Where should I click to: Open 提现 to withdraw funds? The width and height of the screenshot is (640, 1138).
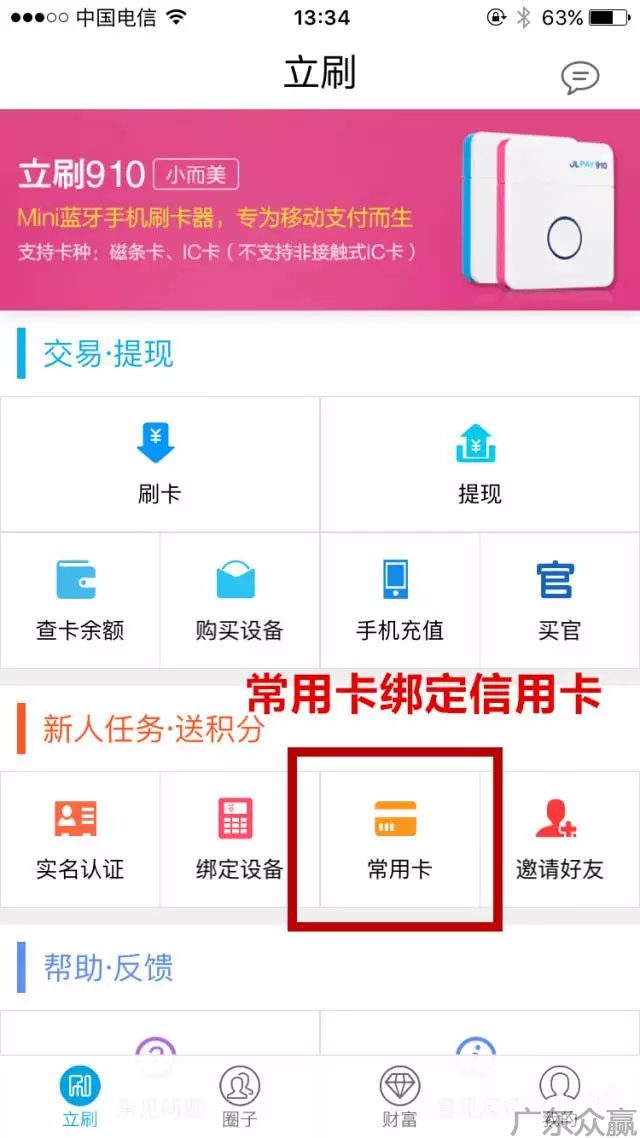(480, 464)
